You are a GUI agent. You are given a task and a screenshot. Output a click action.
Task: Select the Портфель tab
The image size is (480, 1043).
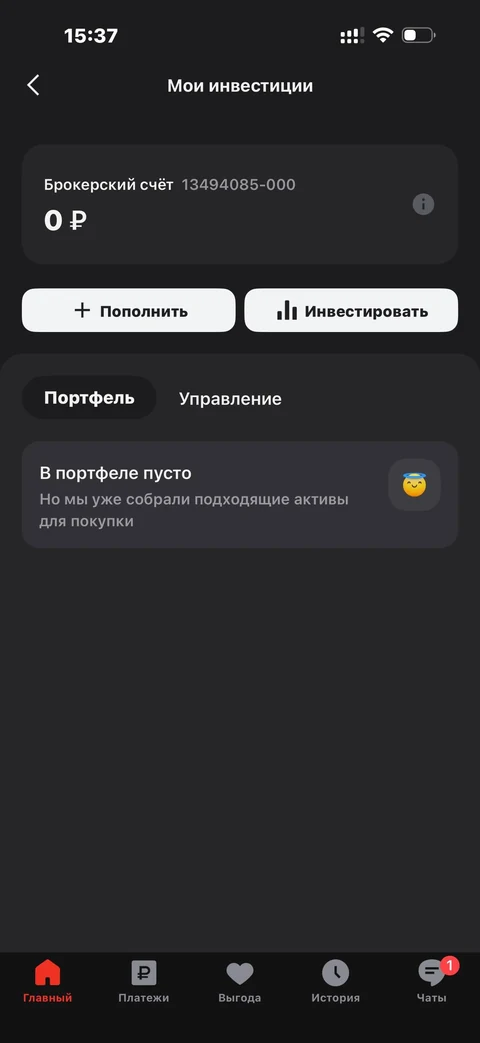click(89, 398)
